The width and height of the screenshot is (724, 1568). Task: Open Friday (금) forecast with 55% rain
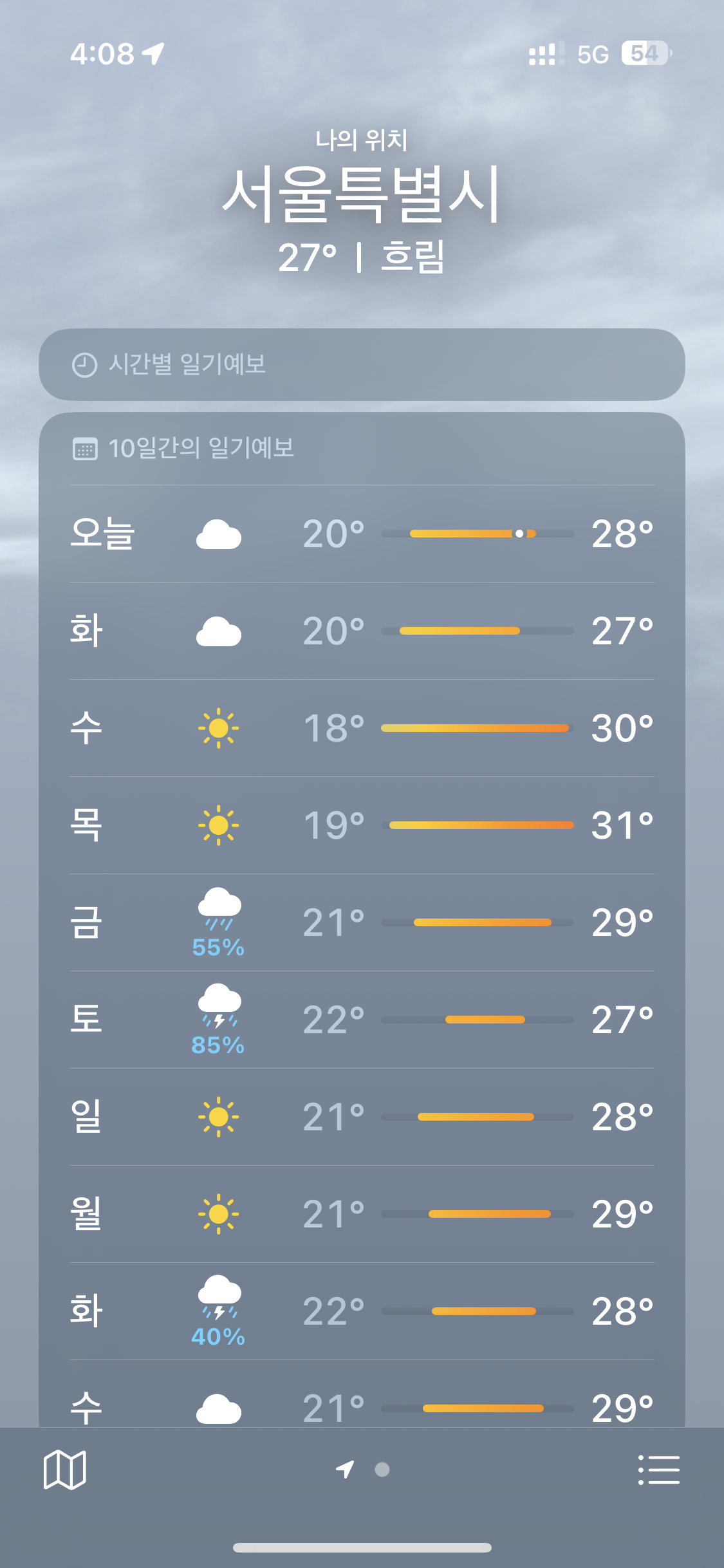(x=362, y=922)
